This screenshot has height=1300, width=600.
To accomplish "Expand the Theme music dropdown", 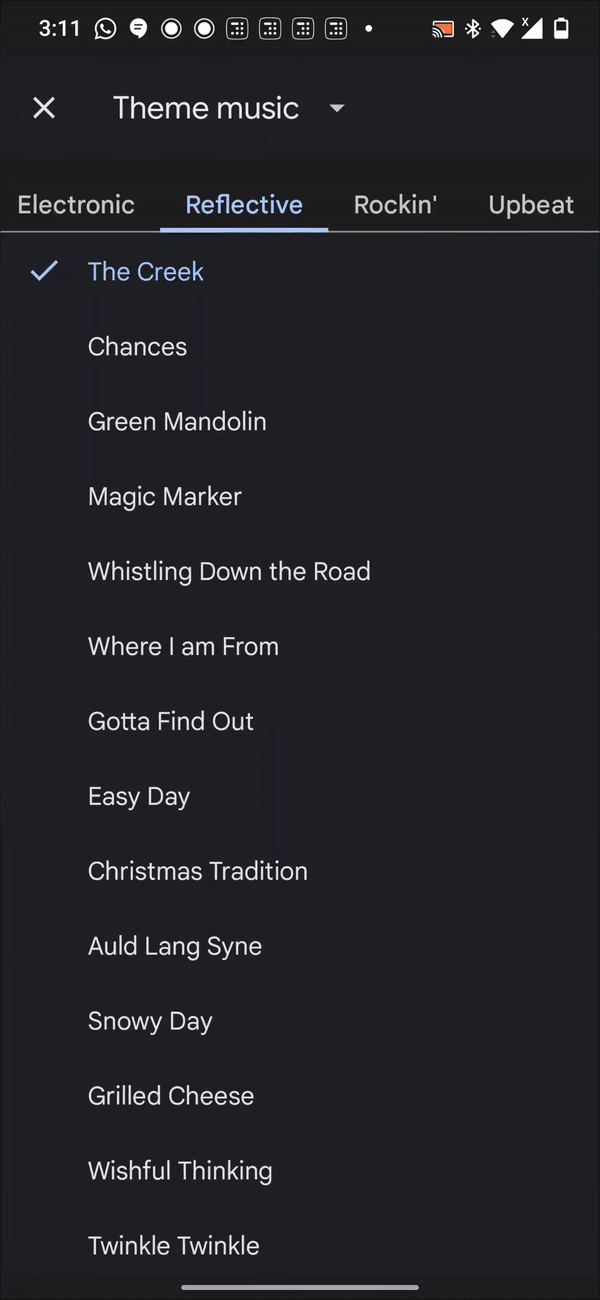I will click(x=337, y=108).
